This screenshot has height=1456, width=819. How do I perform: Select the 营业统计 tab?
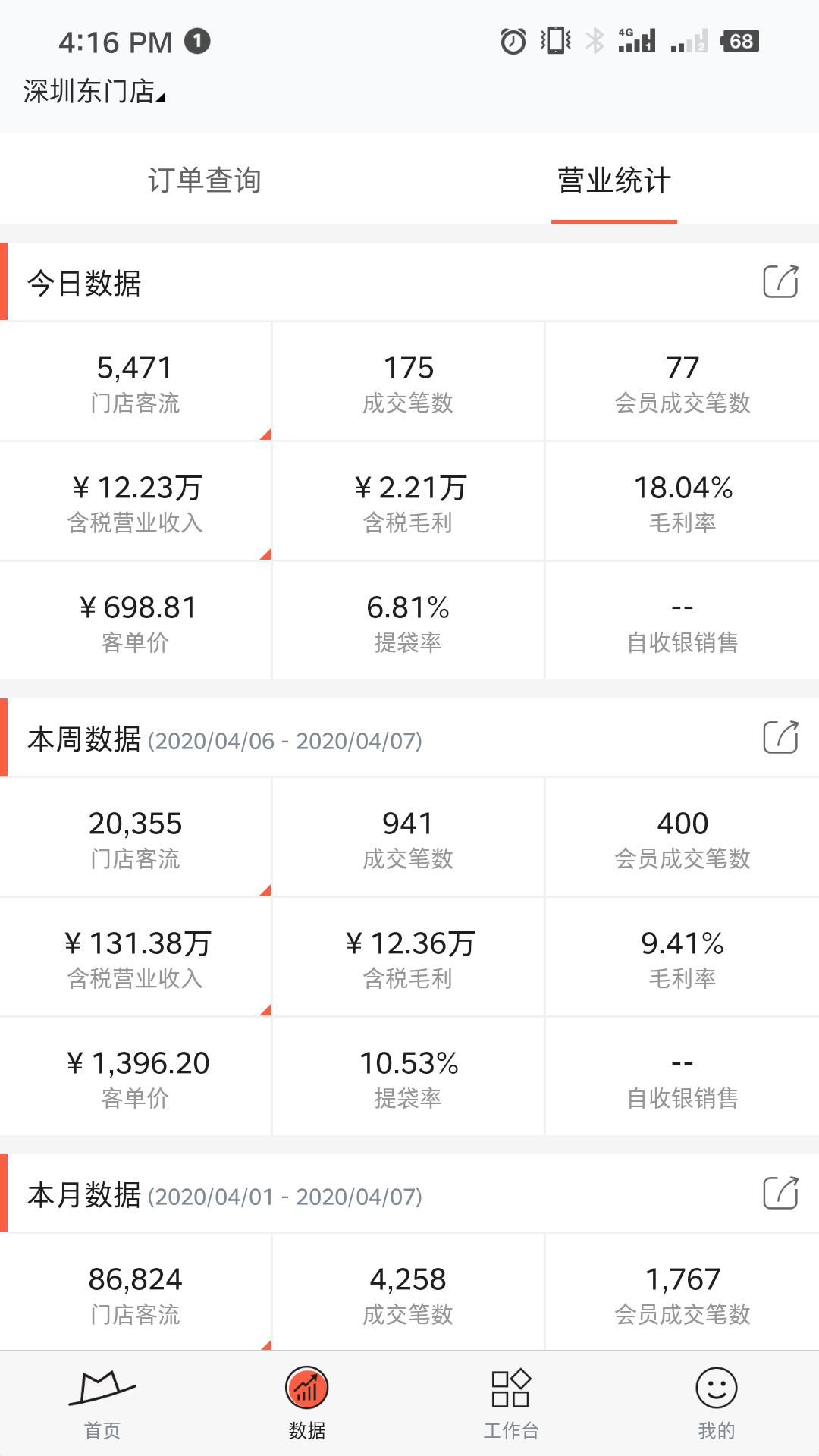click(x=614, y=180)
